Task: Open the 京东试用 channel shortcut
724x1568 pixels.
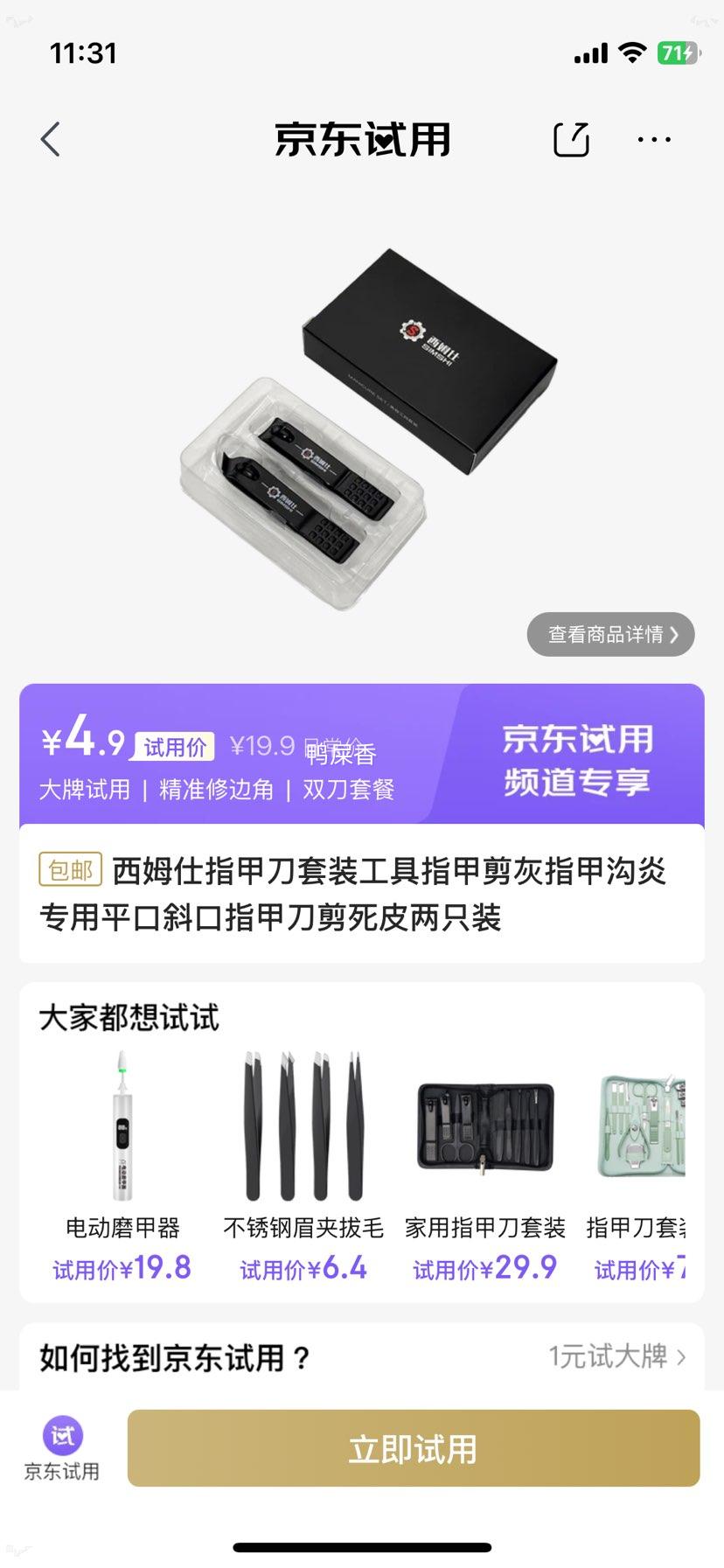Action: (61, 1449)
